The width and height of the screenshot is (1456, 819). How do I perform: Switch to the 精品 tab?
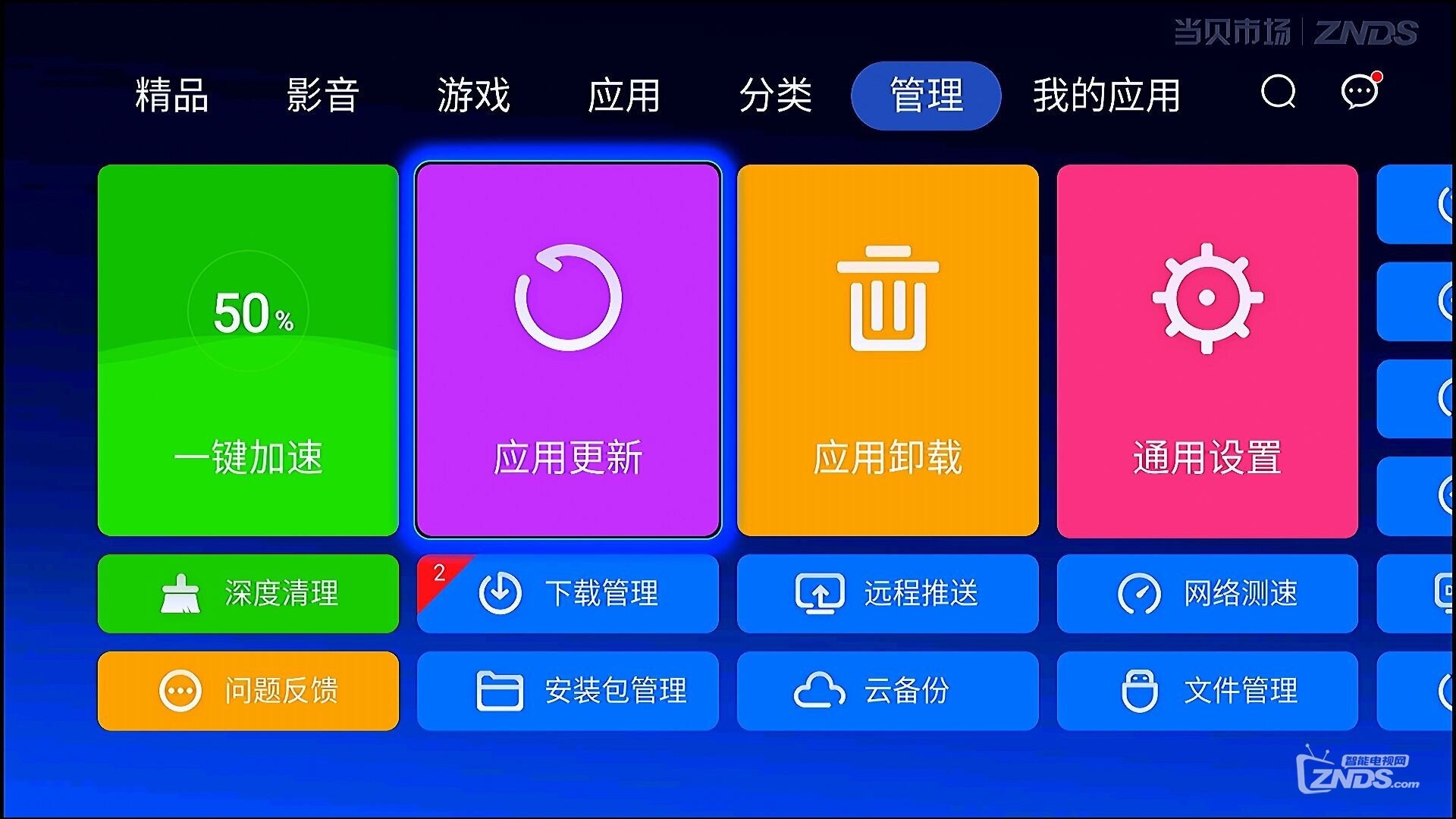[x=172, y=96]
